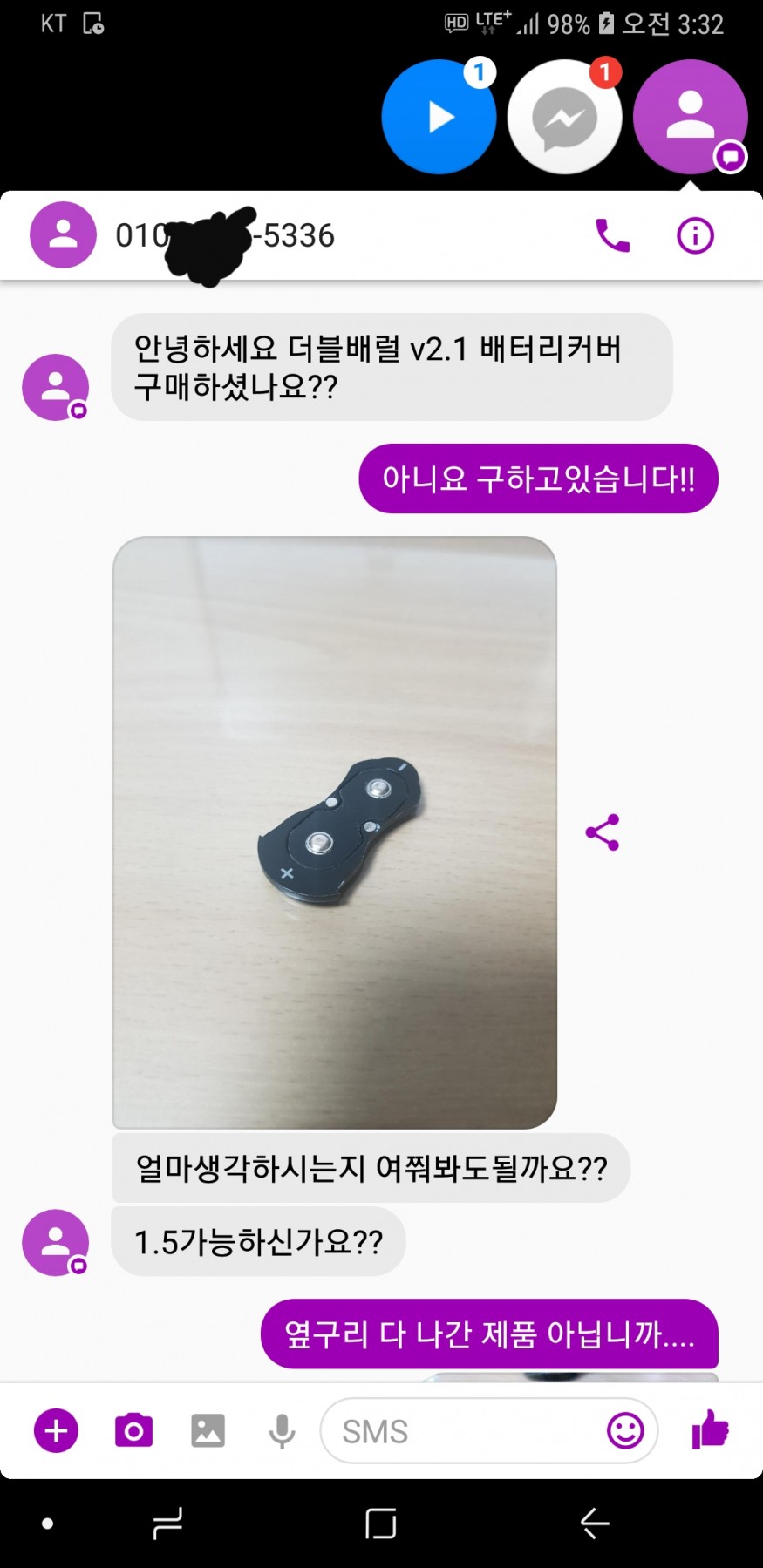Focus the SMS message input field
The height and width of the screenshot is (1568, 763).
[462, 1430]
